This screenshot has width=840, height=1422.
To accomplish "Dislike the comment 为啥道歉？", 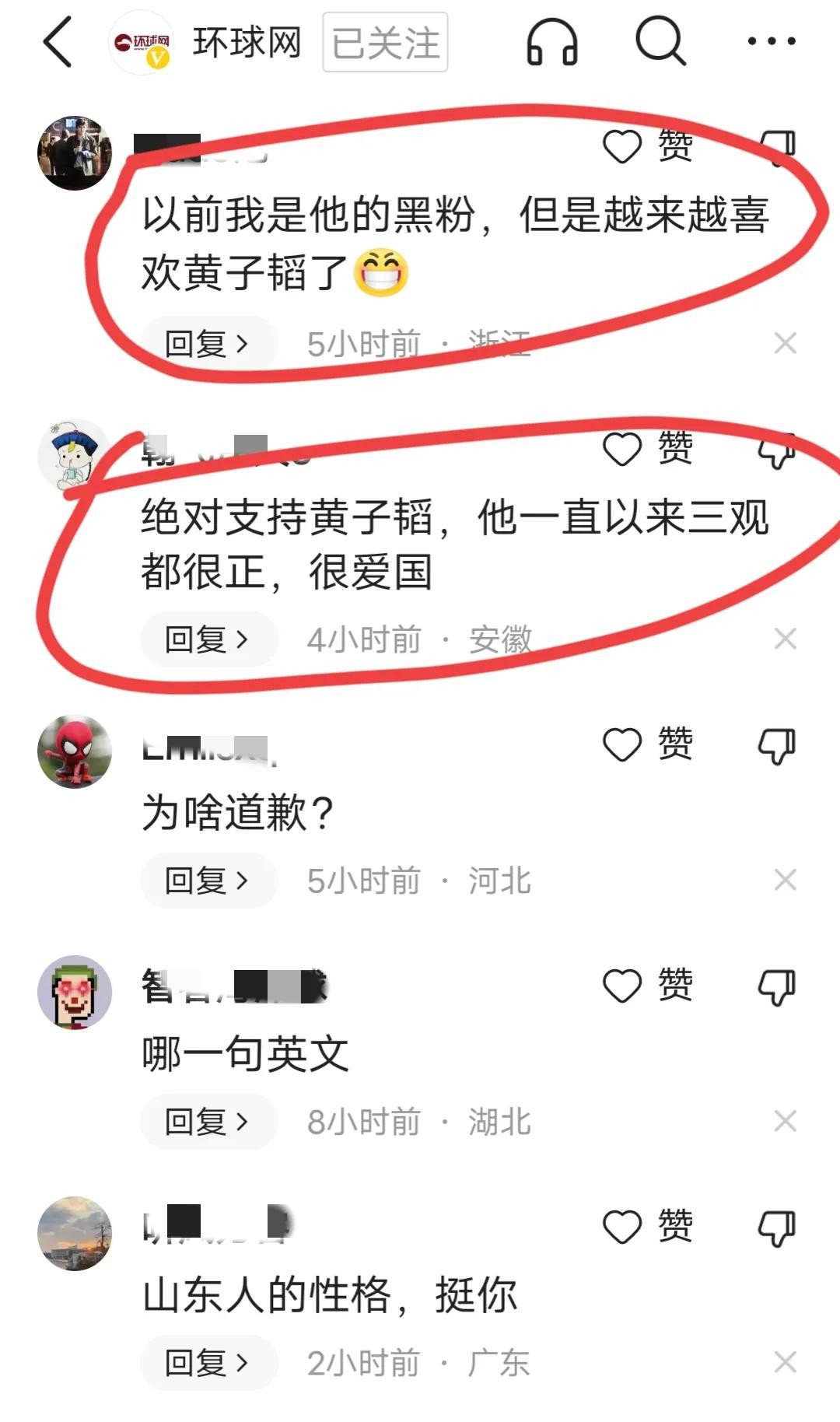I will (x=777, y=746).
